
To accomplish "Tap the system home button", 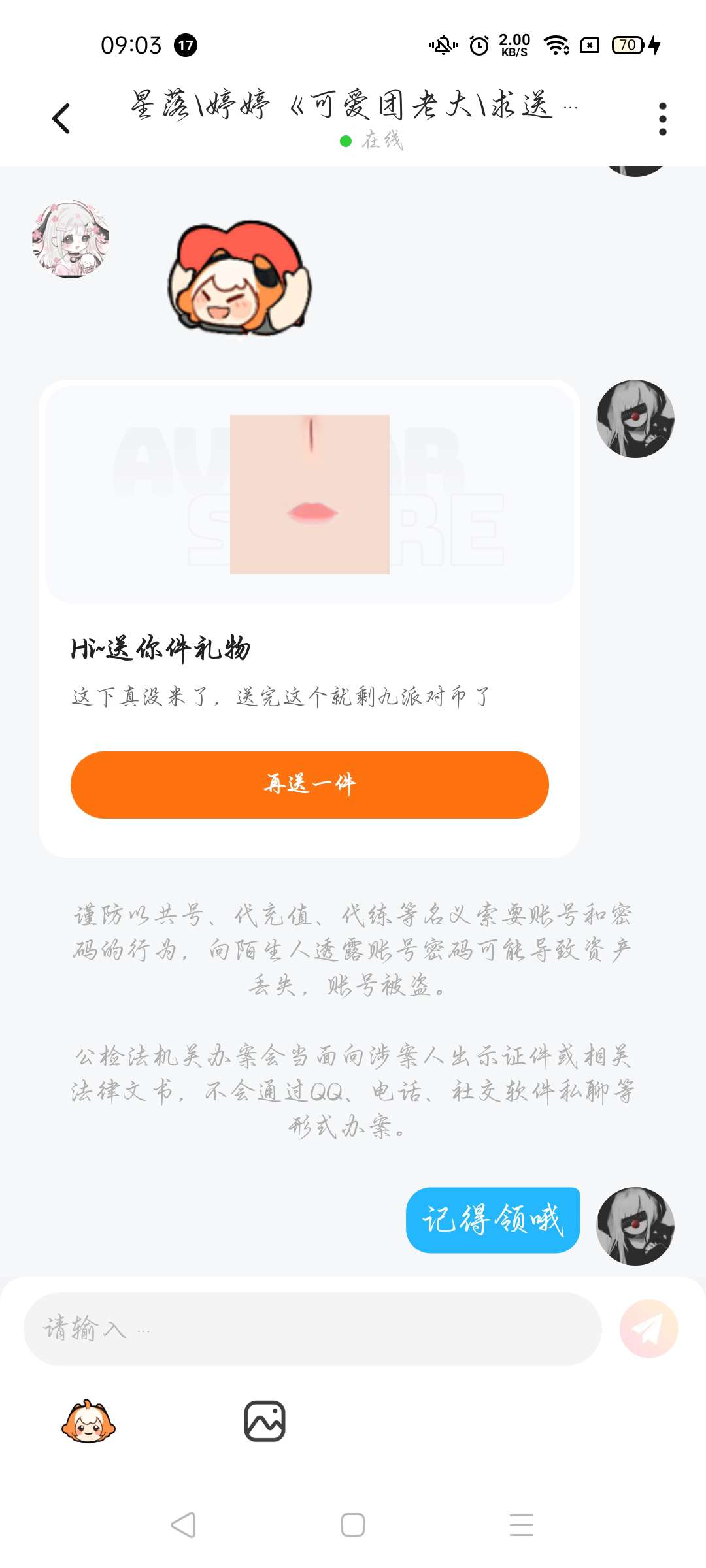I will coord(353,1525).
